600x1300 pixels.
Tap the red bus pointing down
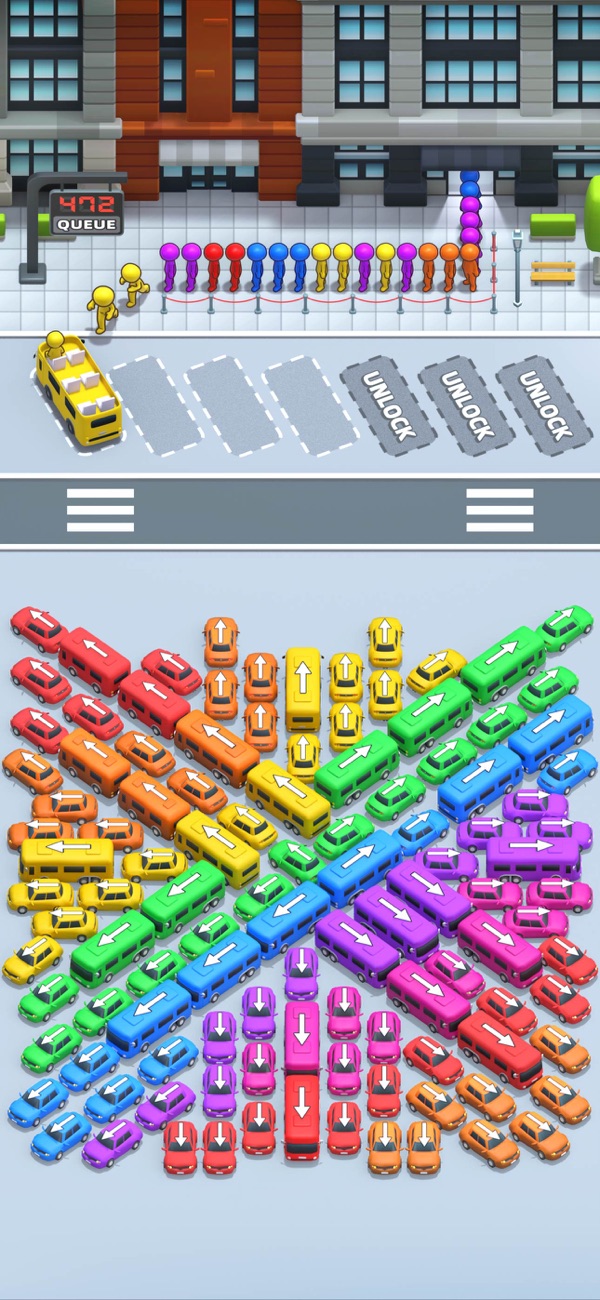(x=302, y=1115)
